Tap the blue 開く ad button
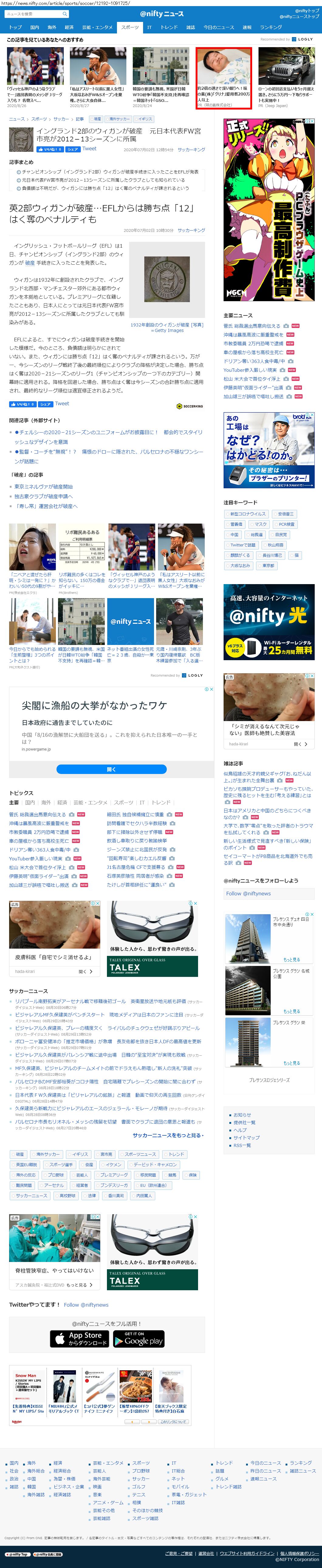The image size is (322, 1568). pos(111,769)
